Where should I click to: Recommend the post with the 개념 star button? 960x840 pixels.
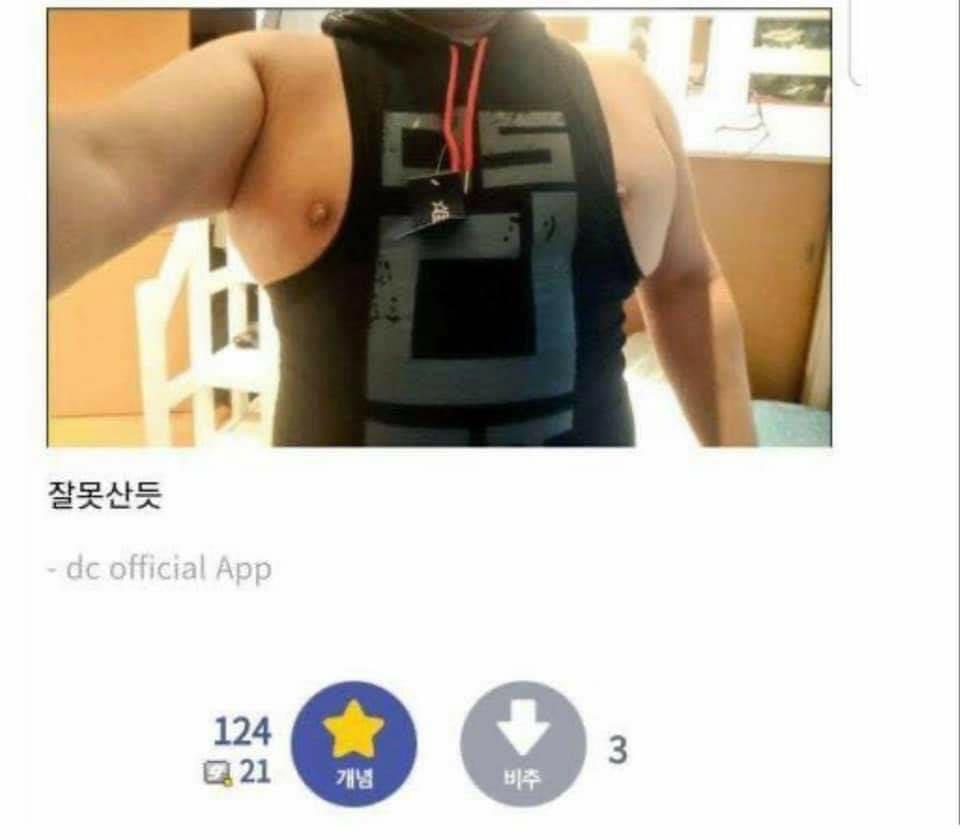coord(353,744)
